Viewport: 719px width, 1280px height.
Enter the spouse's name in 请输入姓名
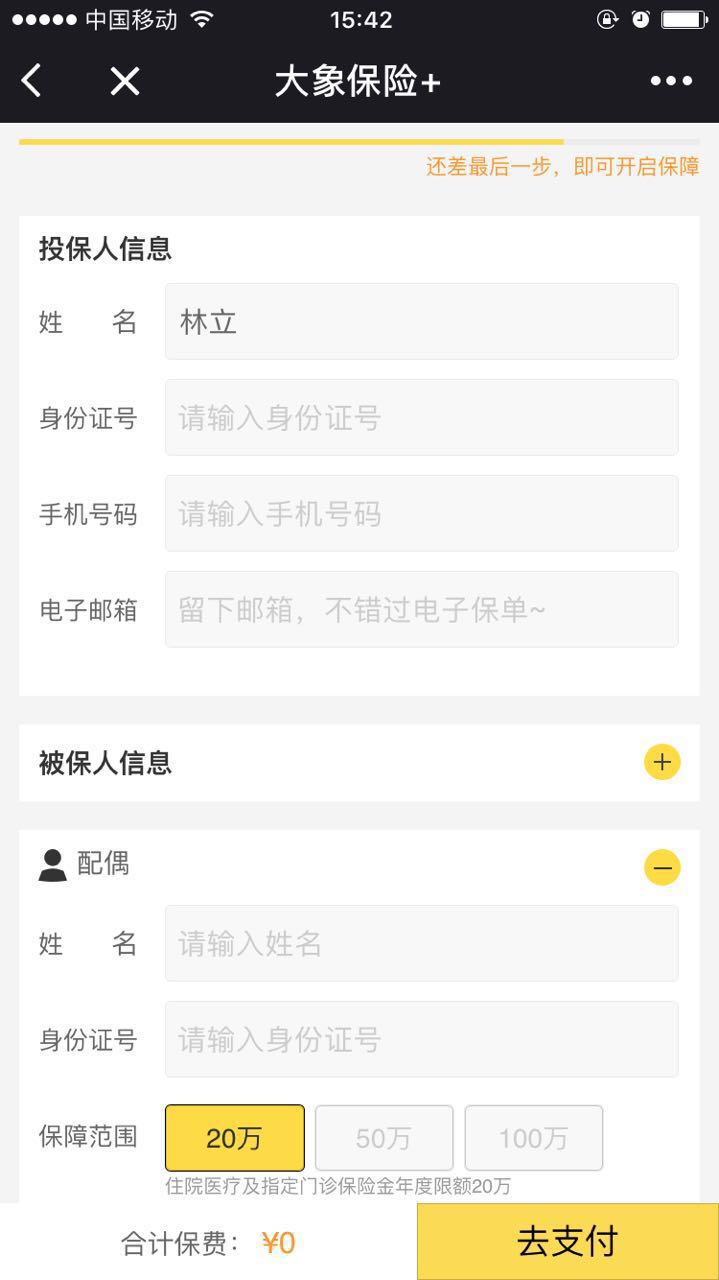[421, 943]
